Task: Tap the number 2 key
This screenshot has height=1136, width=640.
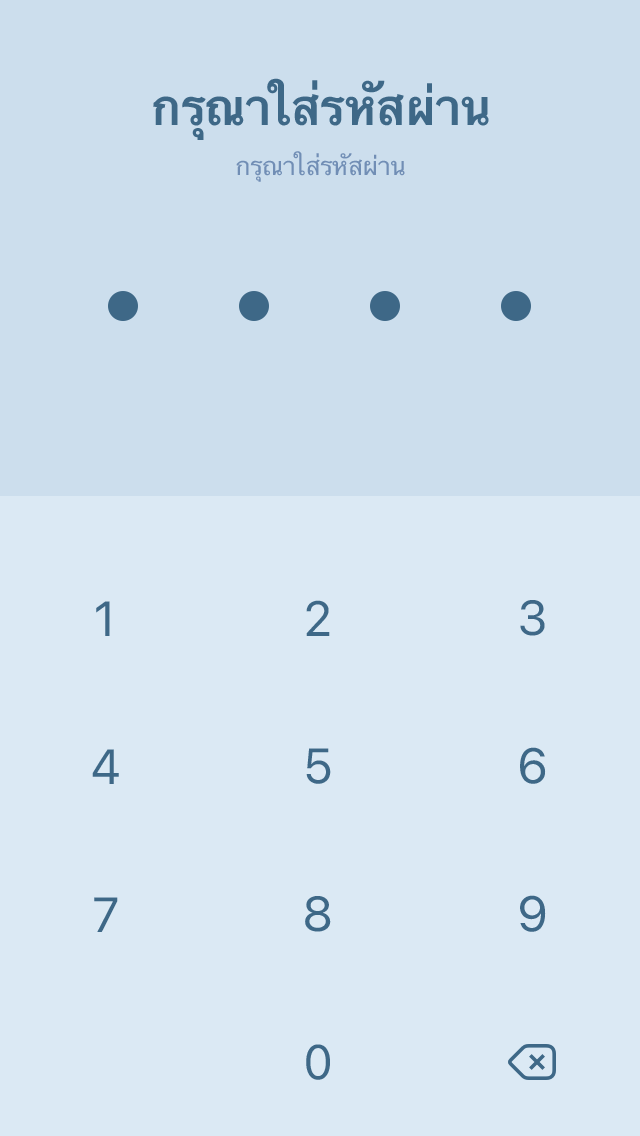Action: (x=318, y=619)
